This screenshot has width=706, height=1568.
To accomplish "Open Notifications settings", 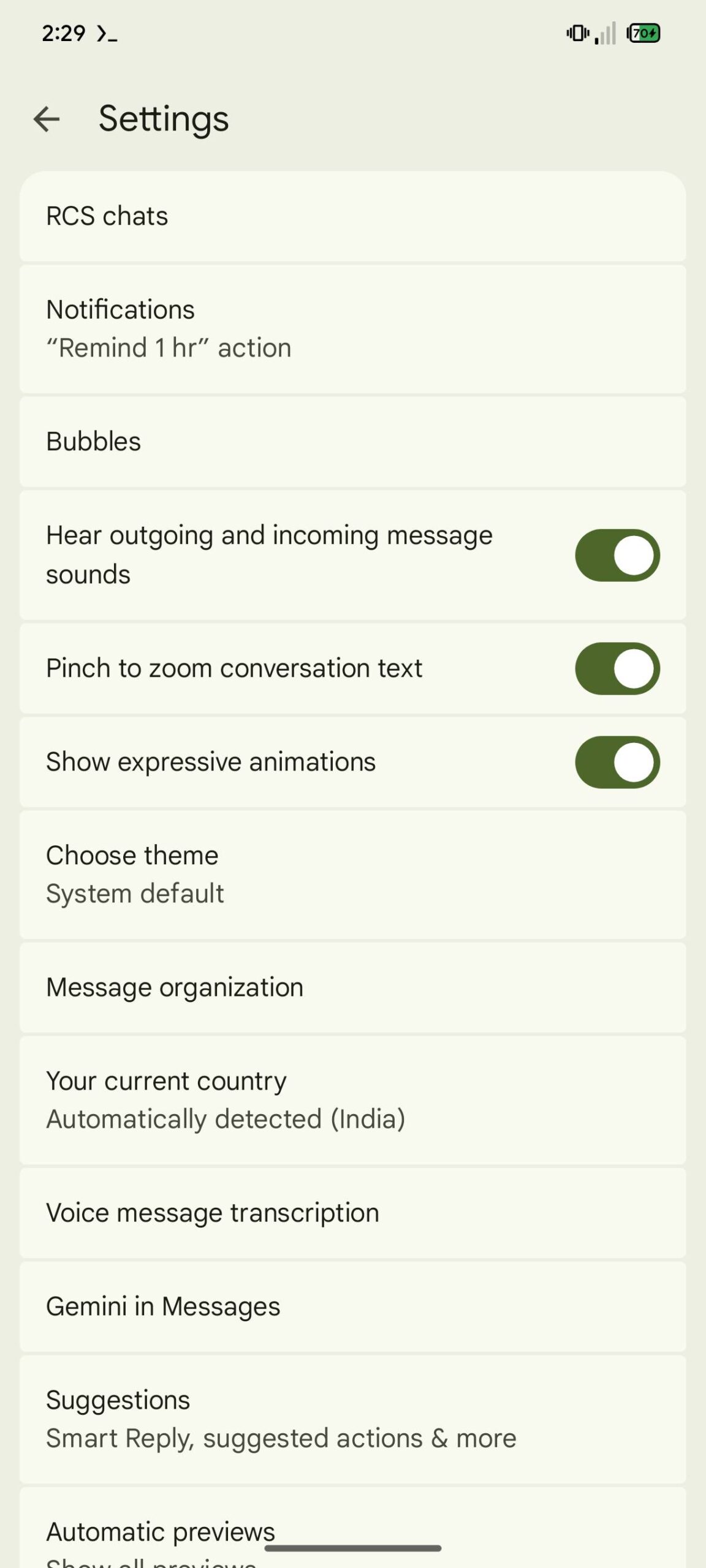I will click(352, 329).
